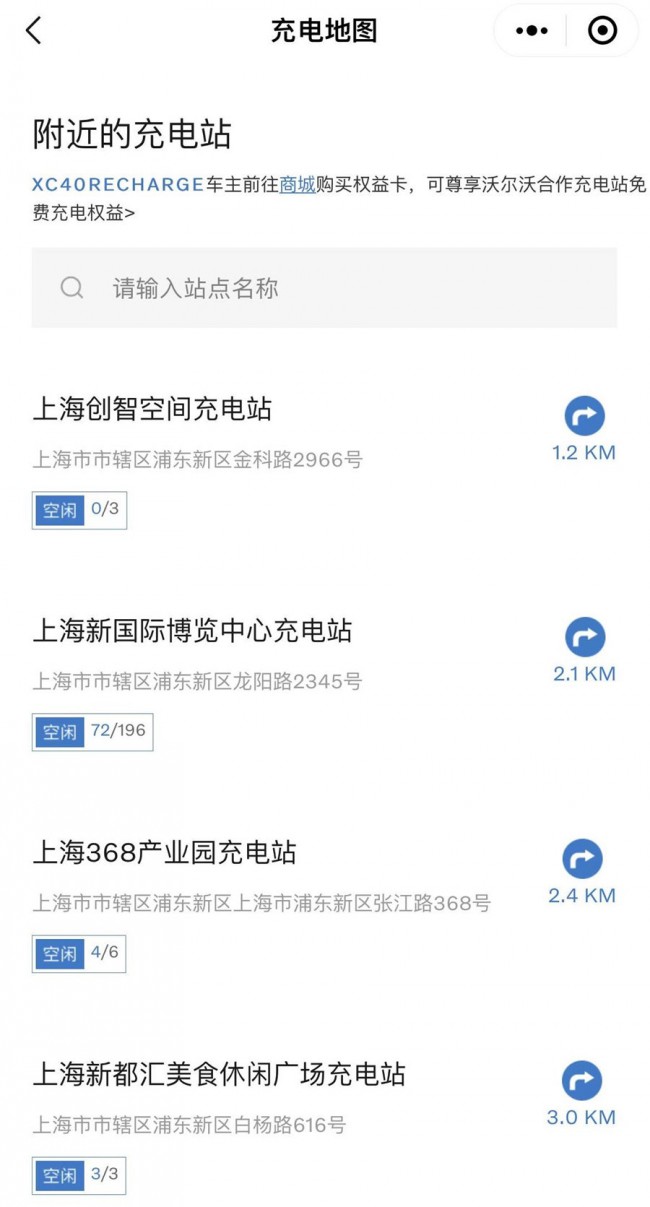Open 上海新都汇美食休闲广场充电站 station details
The image size is (650, 1207).
(219, 1075)
